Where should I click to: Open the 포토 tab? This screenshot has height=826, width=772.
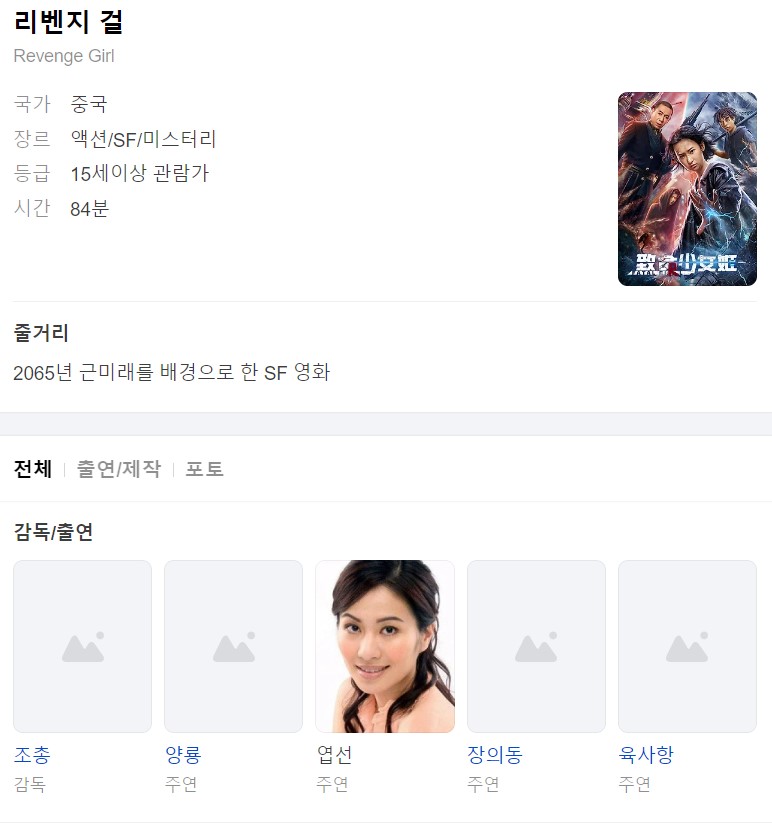(205, 469)
